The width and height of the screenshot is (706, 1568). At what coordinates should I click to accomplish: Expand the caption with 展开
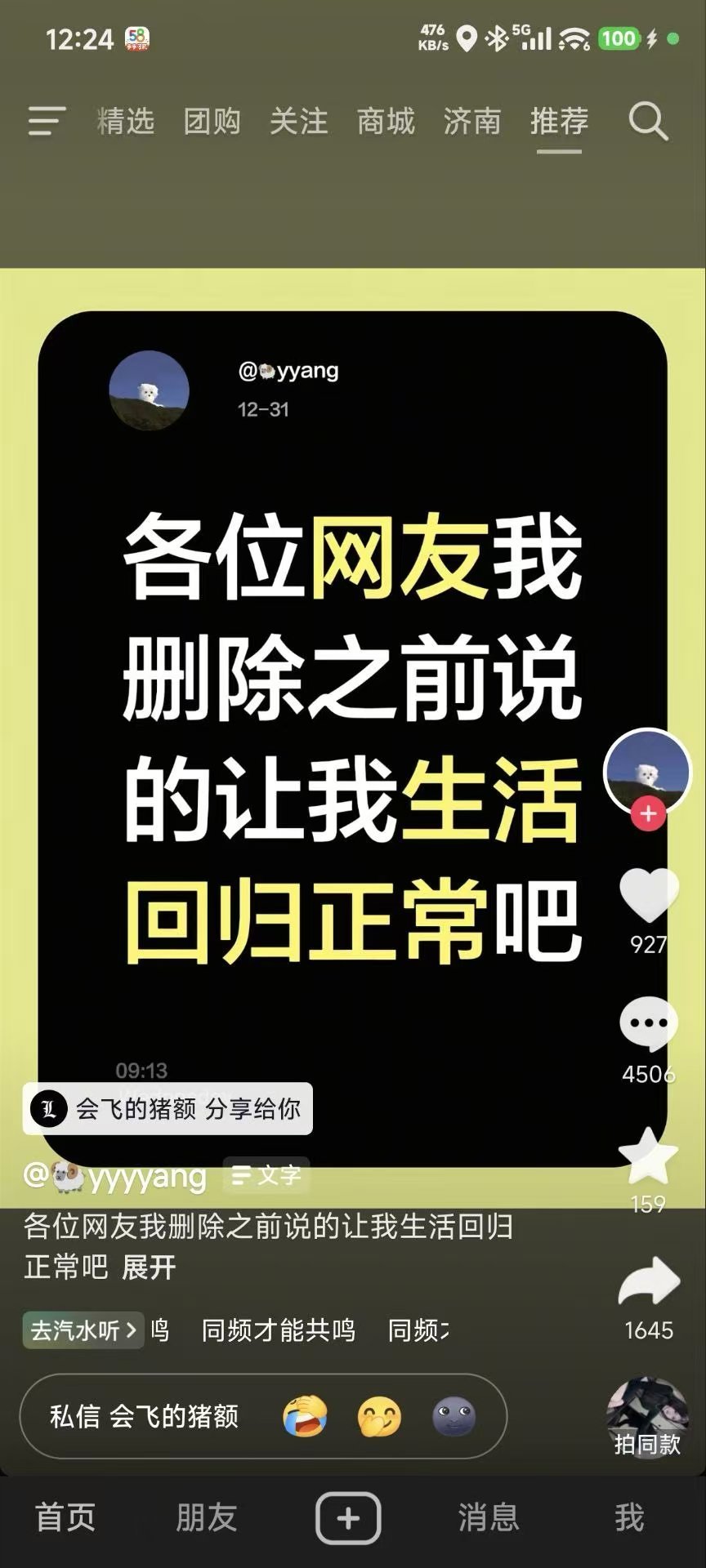(149, 1267)
